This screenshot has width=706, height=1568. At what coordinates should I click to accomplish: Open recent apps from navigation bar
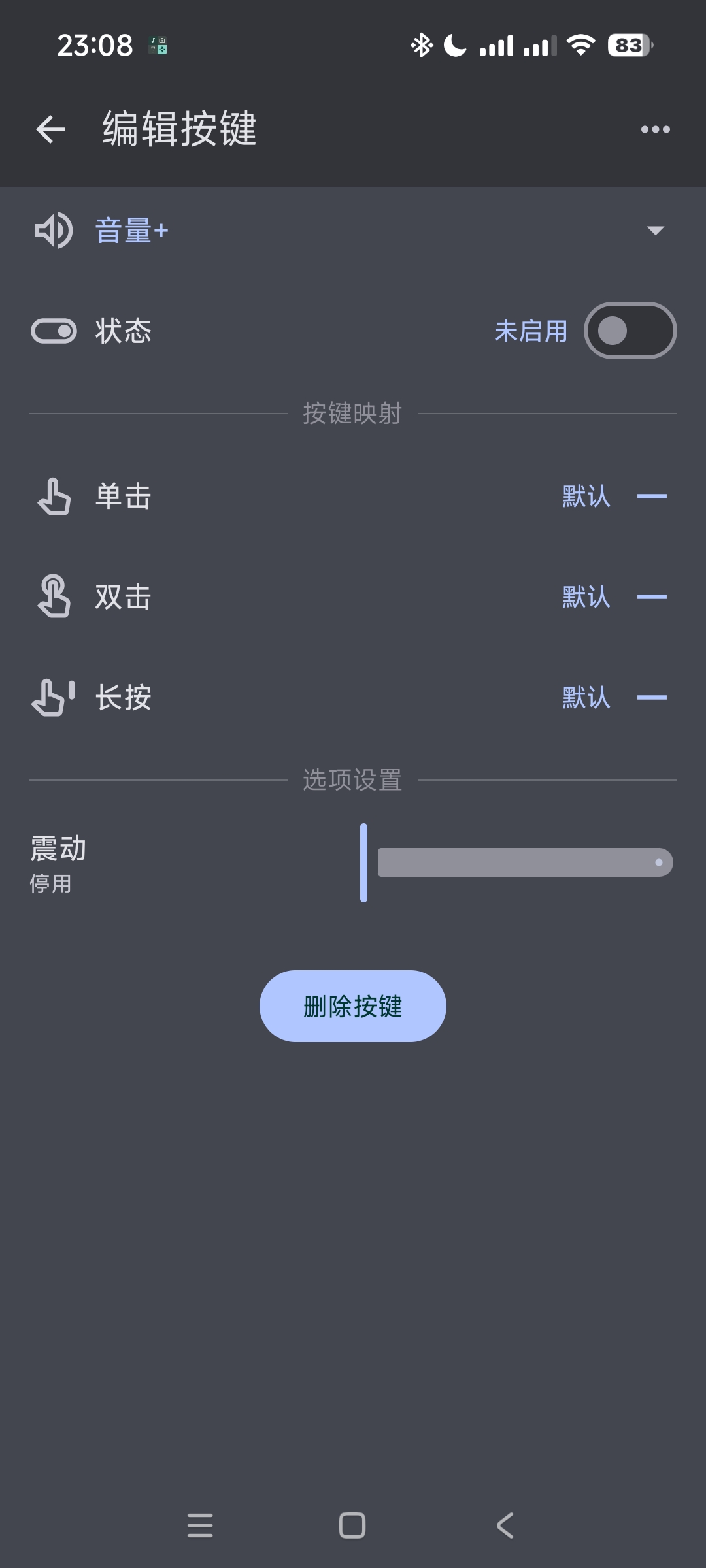[200, 1526]
